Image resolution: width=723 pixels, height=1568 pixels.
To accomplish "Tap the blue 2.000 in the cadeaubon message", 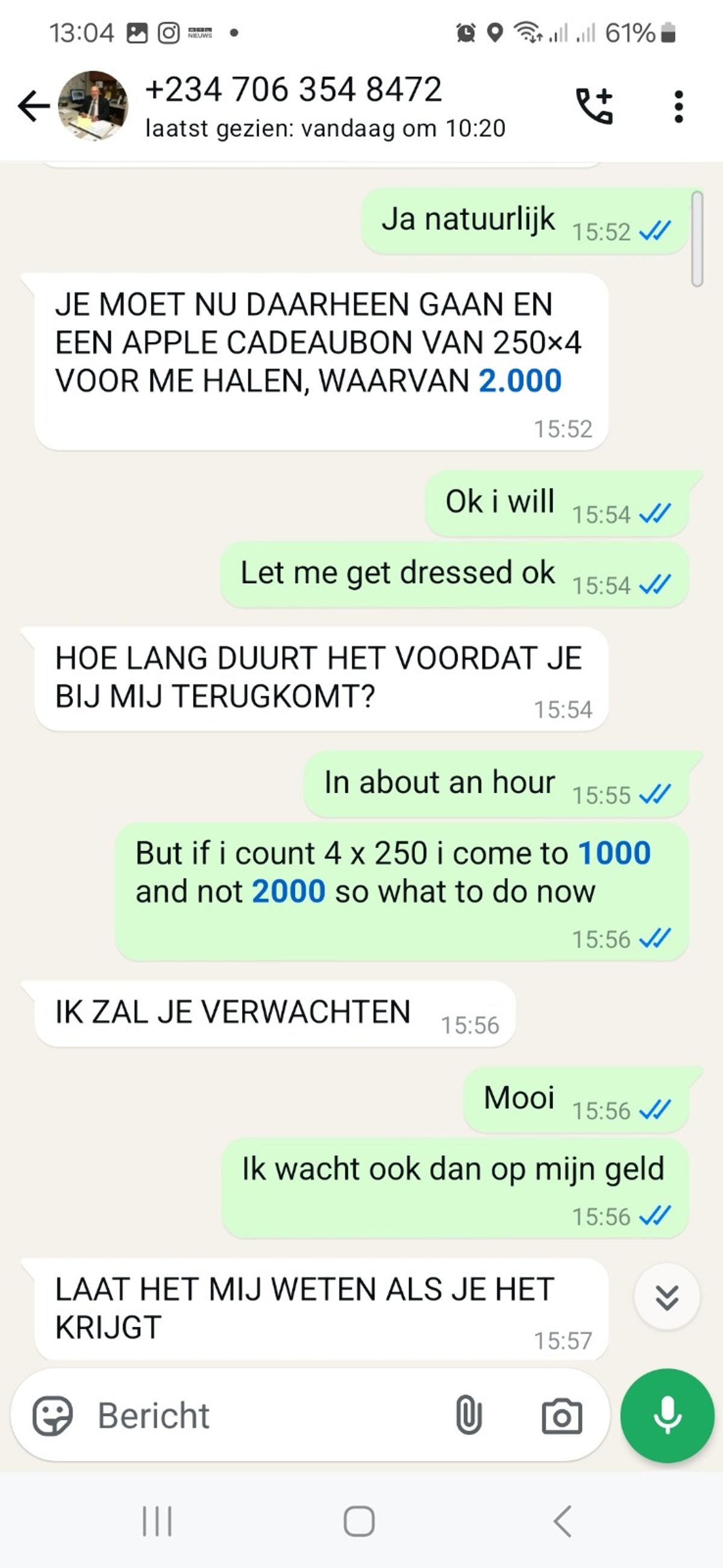I will (x=520, y=381).
